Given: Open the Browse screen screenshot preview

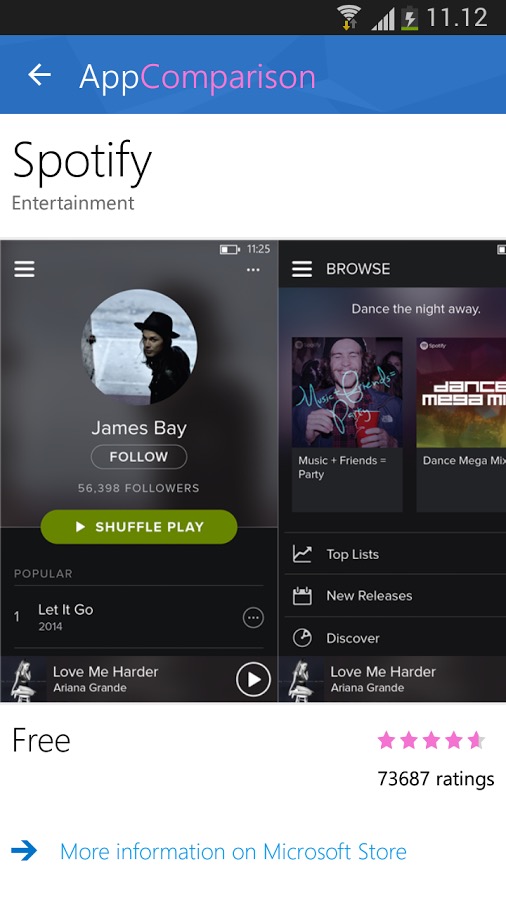Looking at the screenshot, I should [392, 471].
